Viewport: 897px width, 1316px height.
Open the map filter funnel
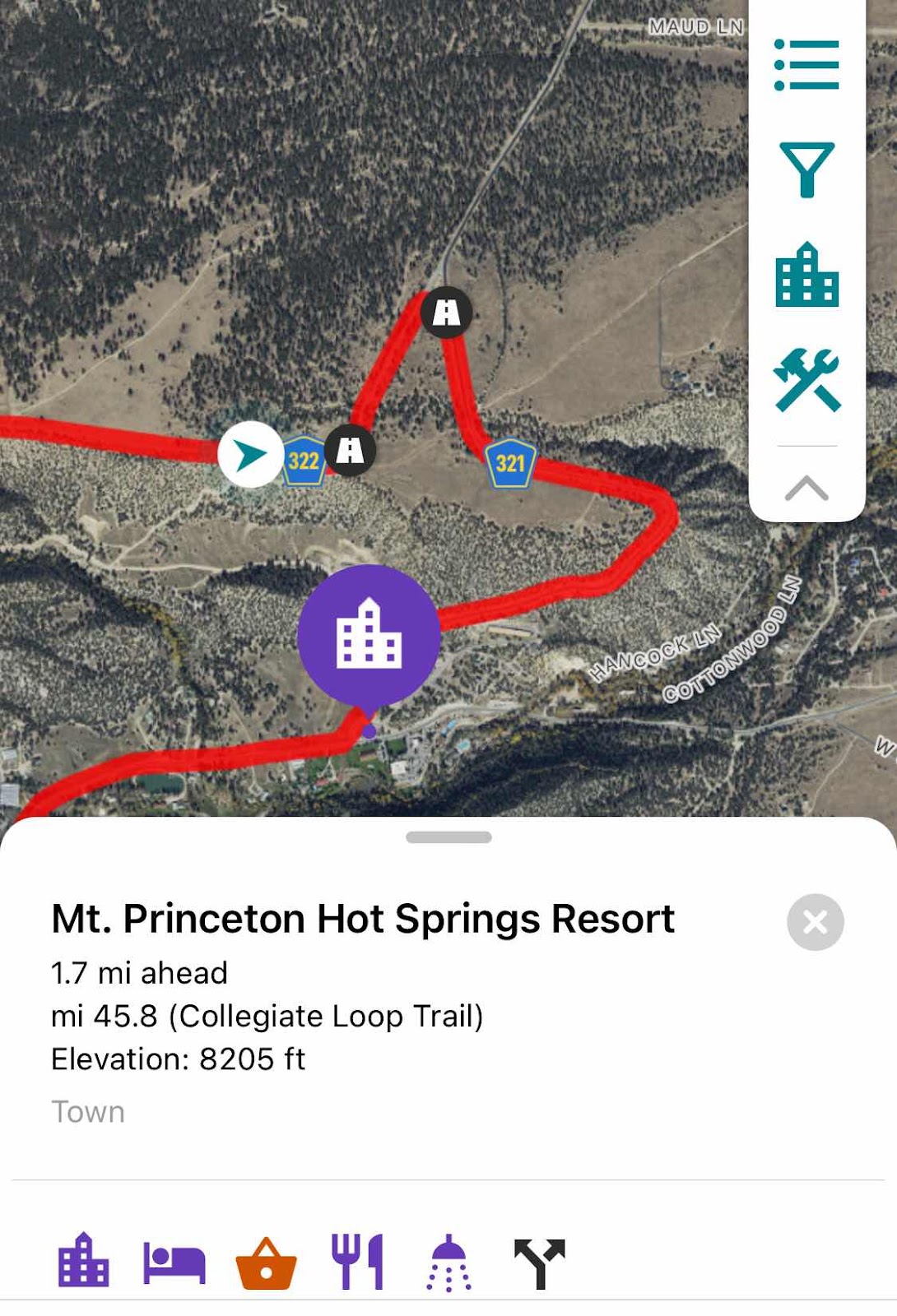(806, 169)
